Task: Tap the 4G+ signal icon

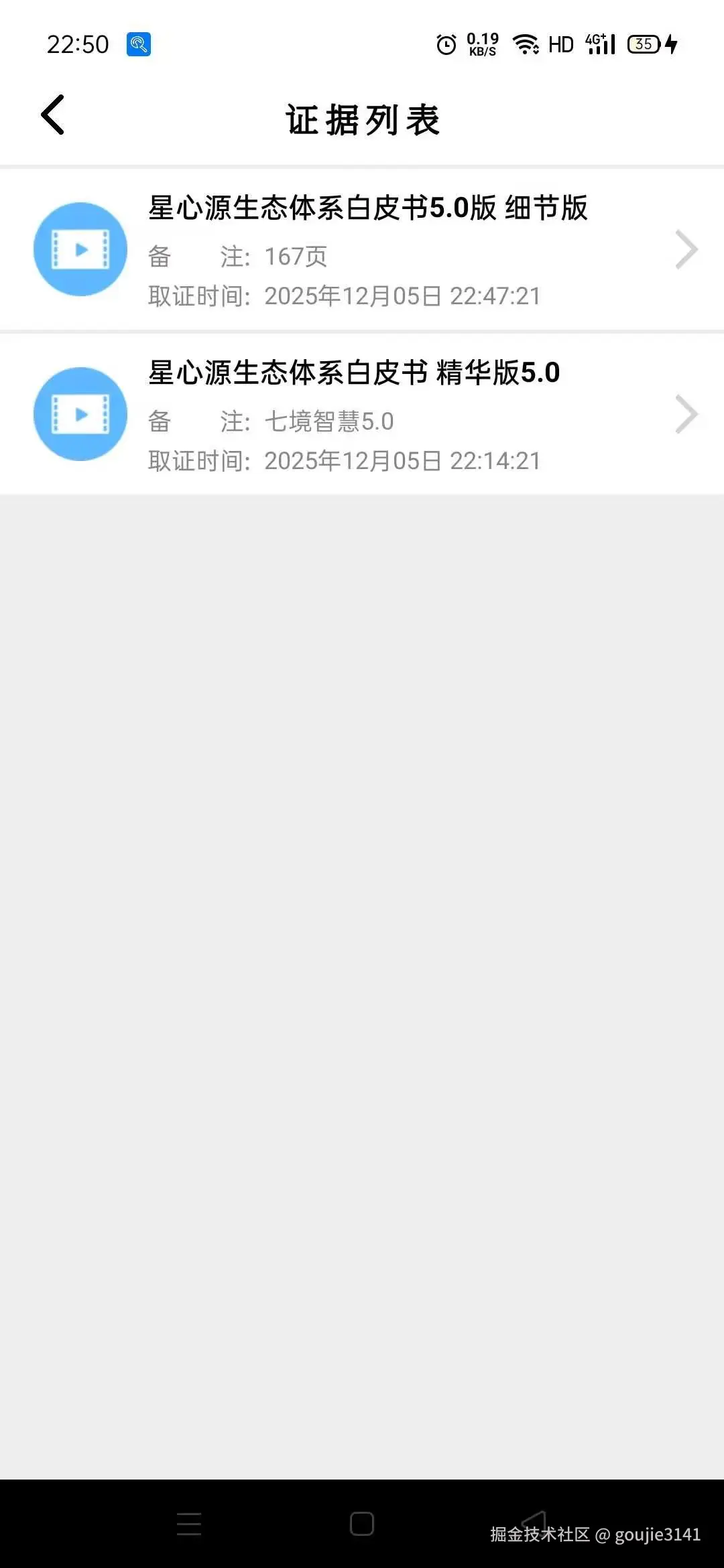Action: 597,44
